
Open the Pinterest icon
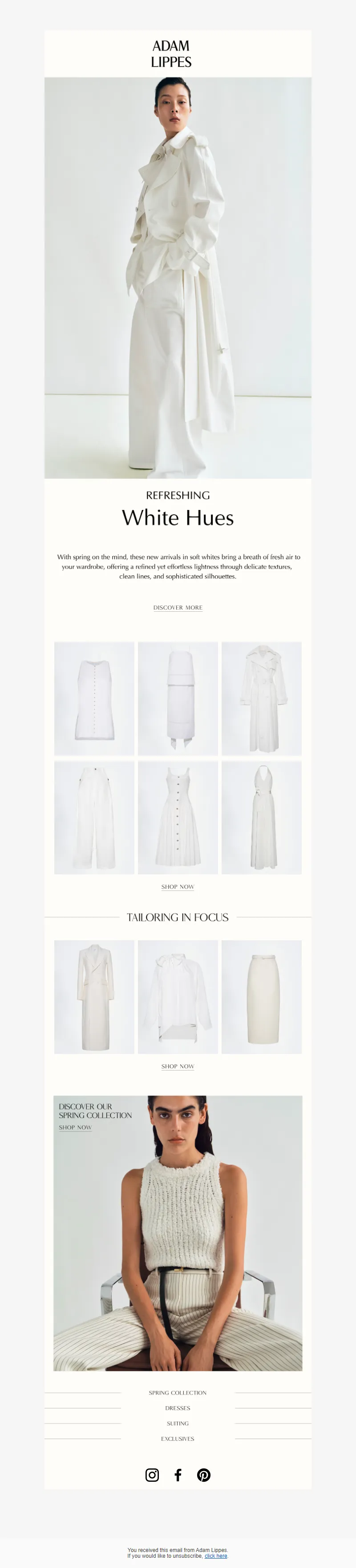tap(204, 1475)
